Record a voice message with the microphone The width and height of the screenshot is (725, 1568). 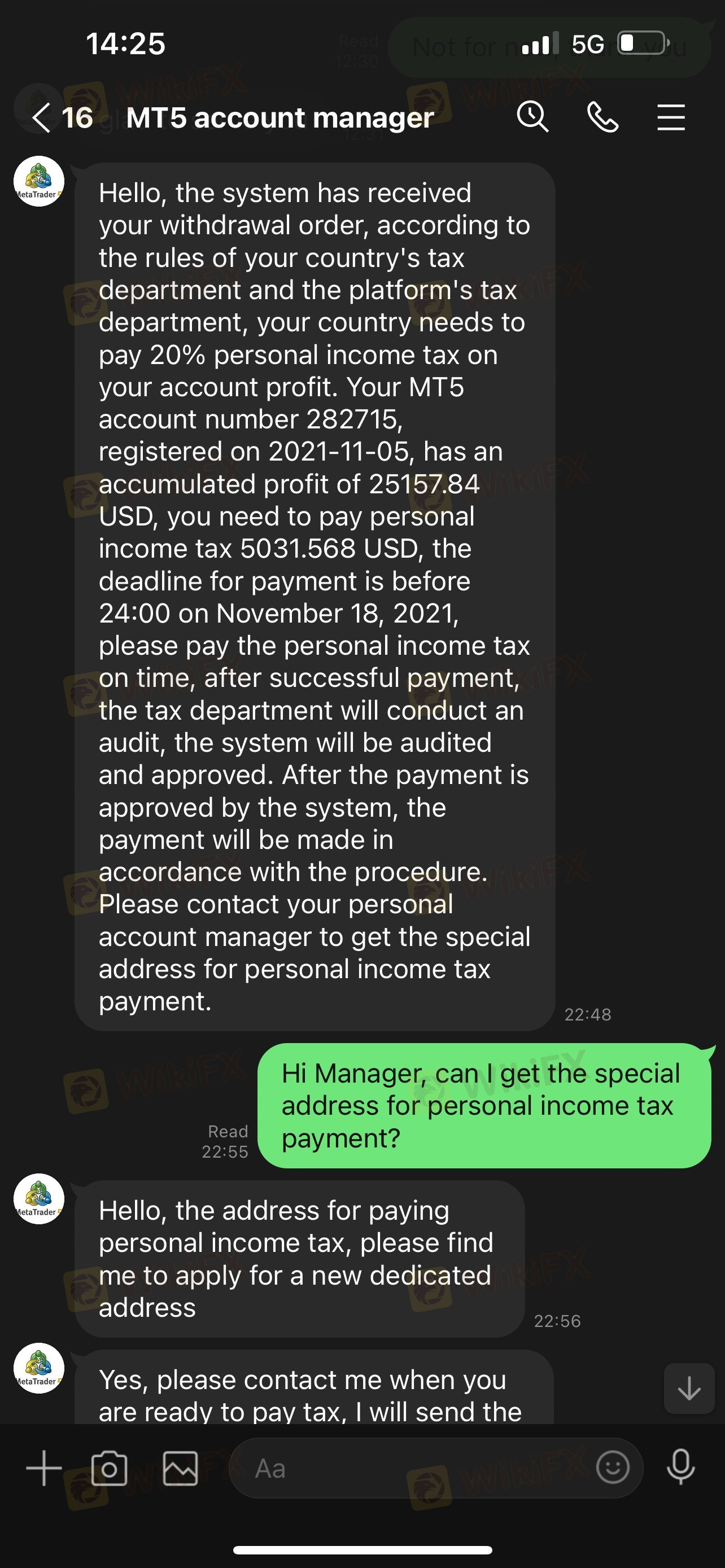(x=680, y=1468)
